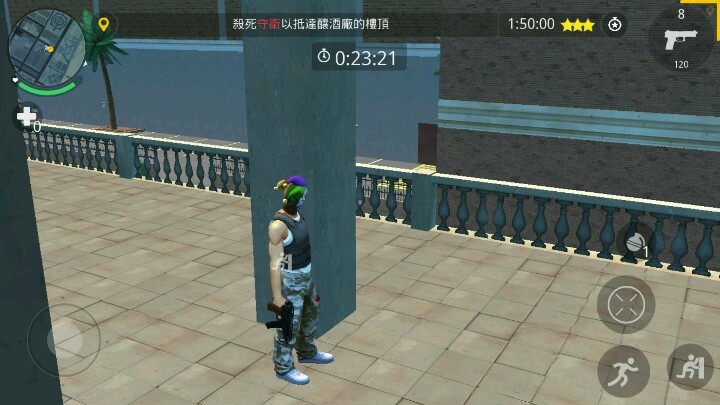Use the medkit plus icon
720x405 pixels.
pos(26,116)
